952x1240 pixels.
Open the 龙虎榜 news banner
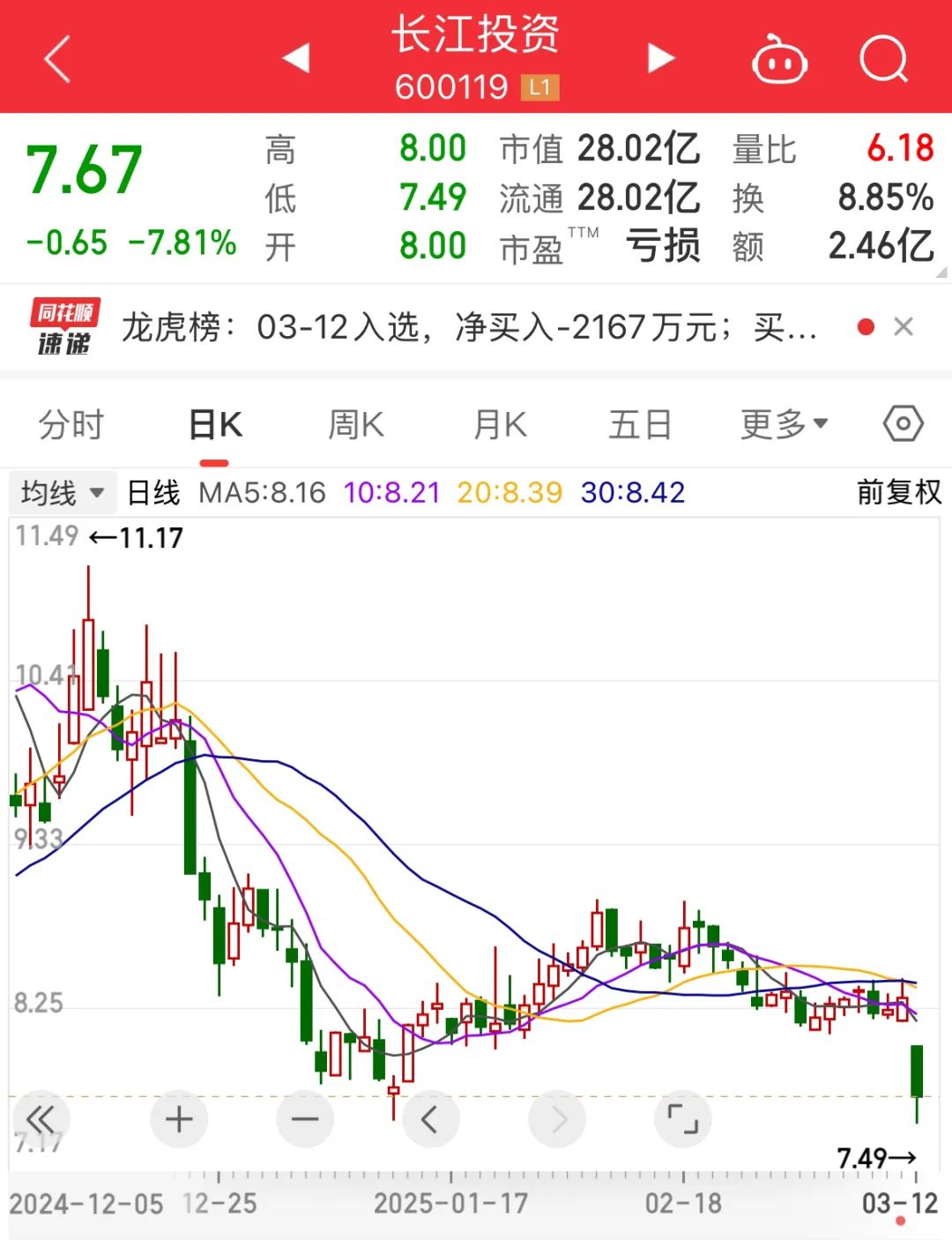pos(467,328)
